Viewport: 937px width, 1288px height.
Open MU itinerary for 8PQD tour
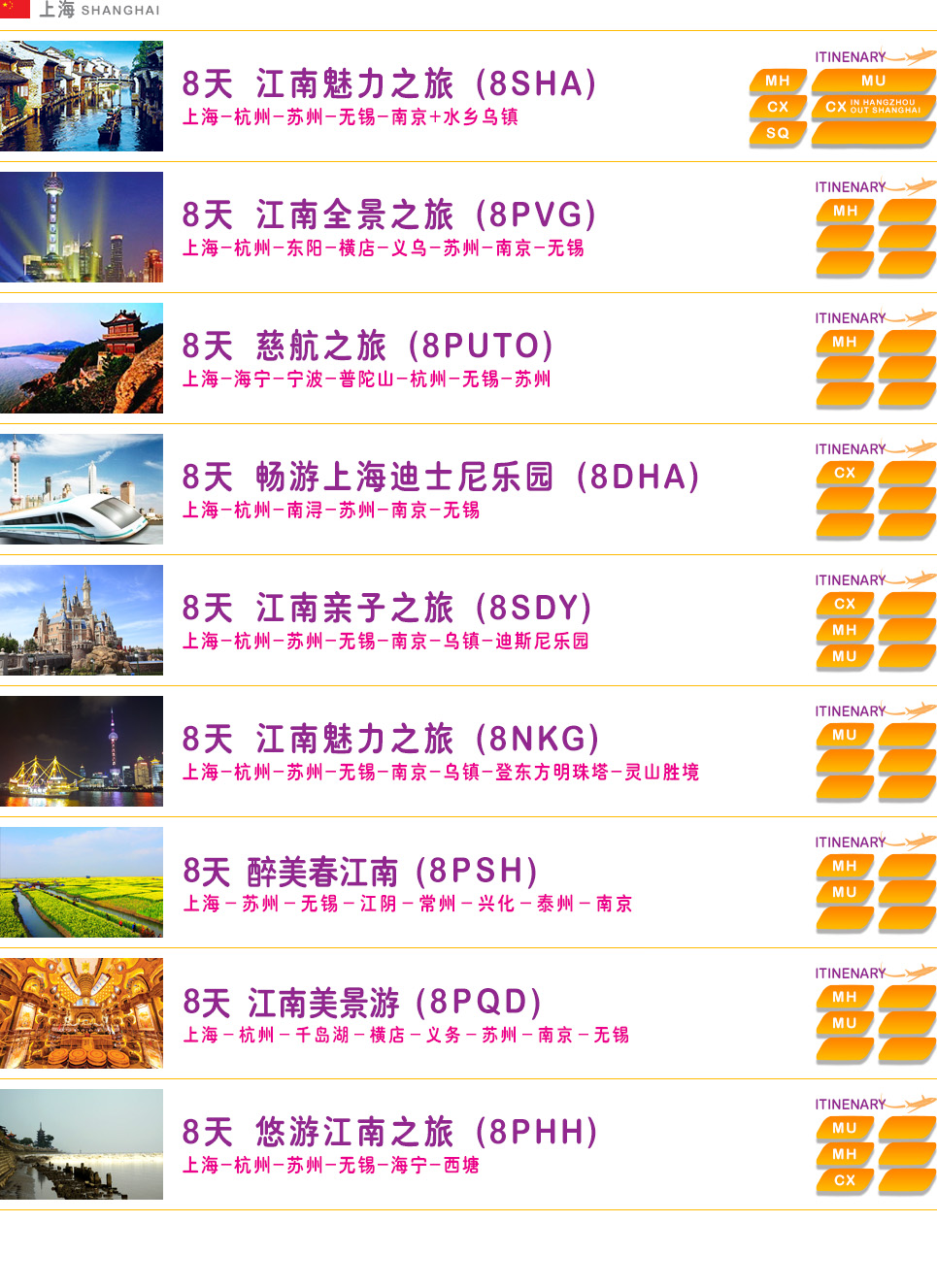[845, 1024]
